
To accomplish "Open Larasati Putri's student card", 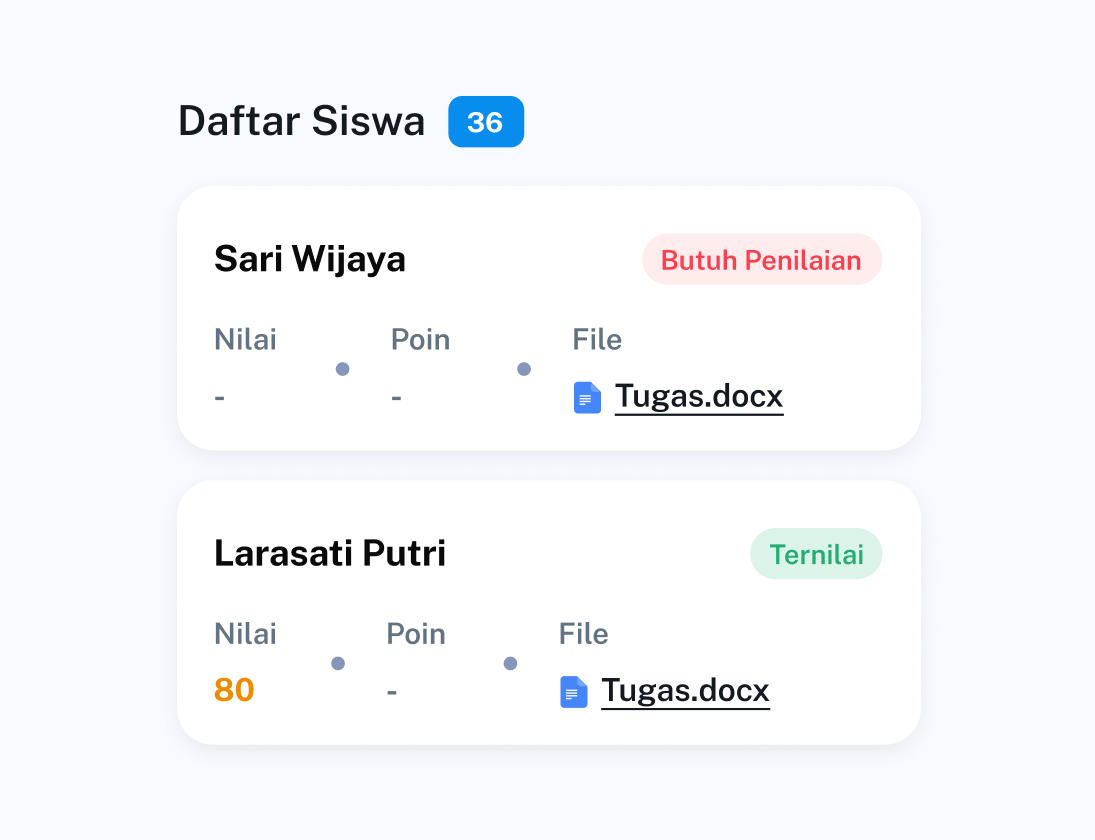I will 330,554.
